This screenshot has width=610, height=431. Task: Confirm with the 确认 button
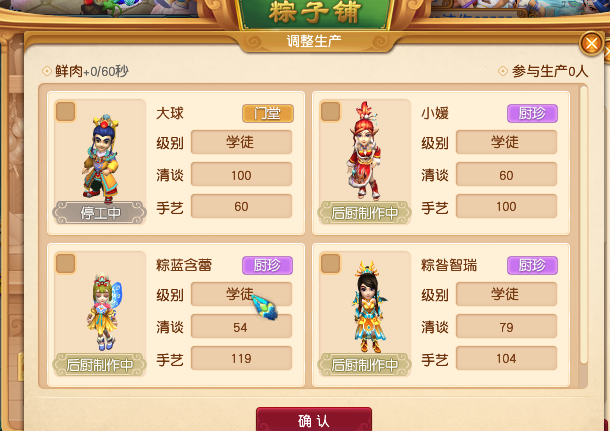(314, 420)
